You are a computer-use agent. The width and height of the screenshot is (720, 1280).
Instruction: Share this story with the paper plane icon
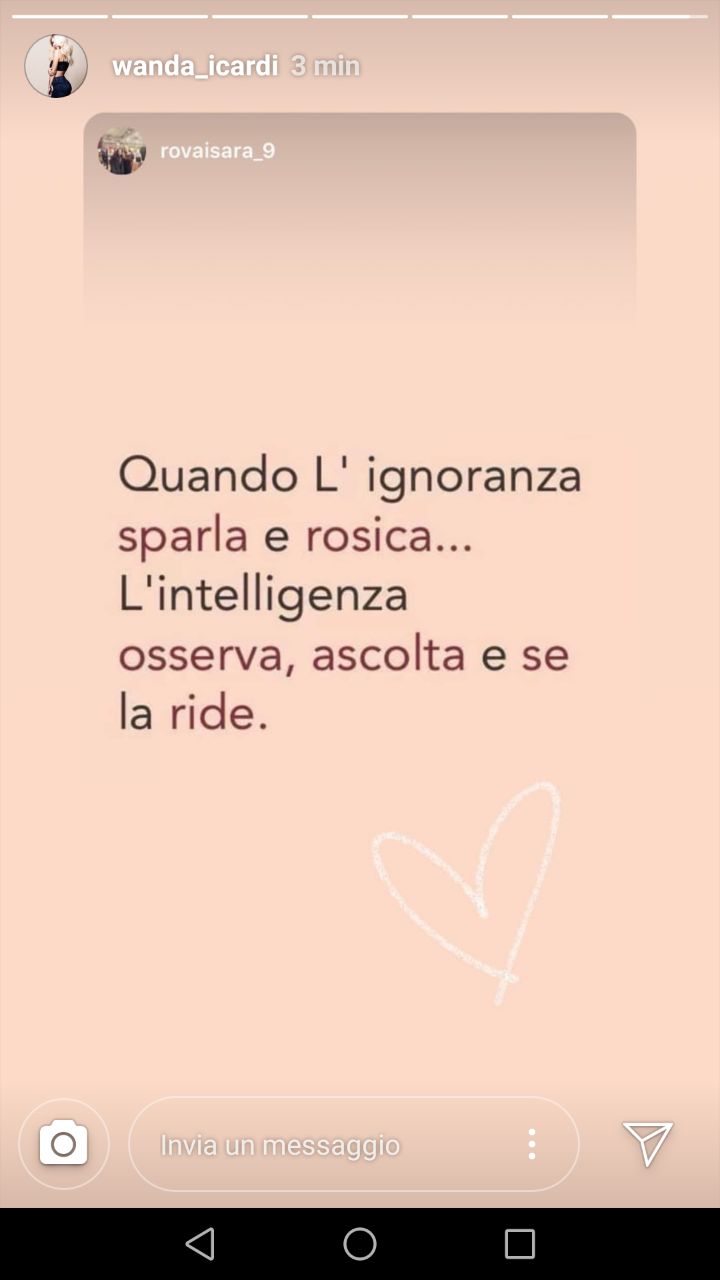(647, 1144)
